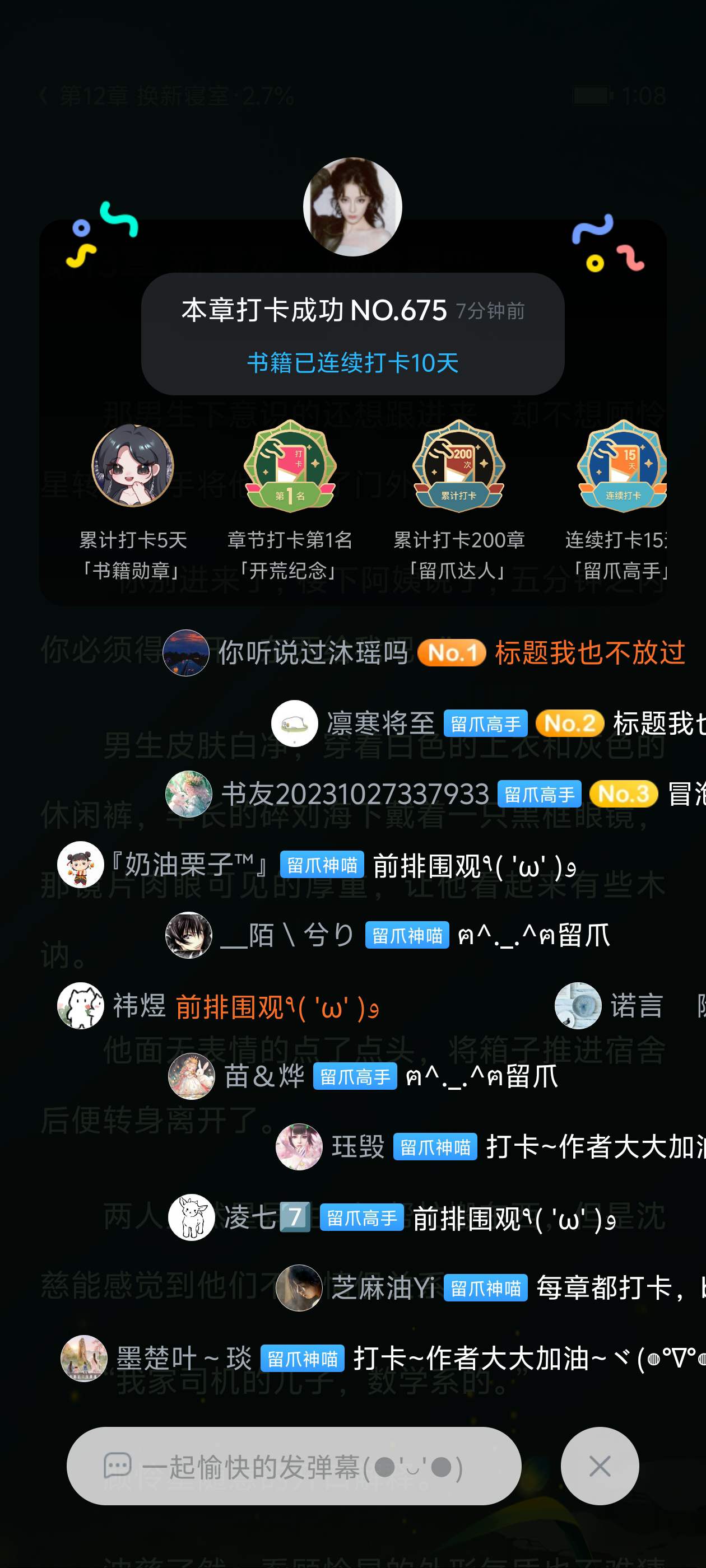
Task: Open comment by 凛寒将至
Action: click(x=487, y=723)
